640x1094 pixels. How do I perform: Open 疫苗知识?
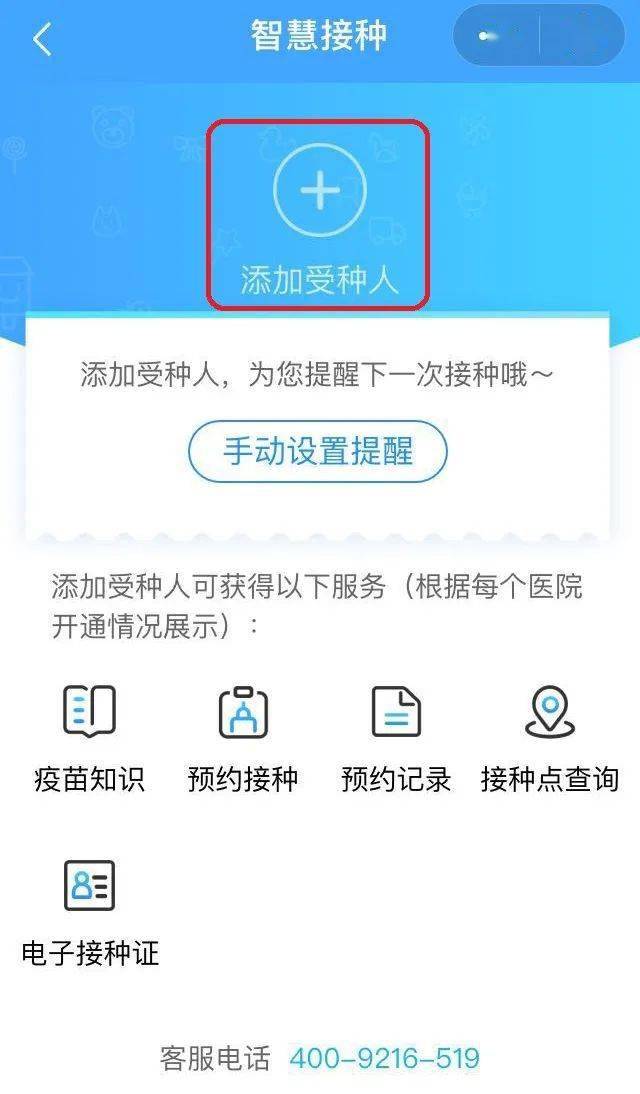click(x=90, y=738)
